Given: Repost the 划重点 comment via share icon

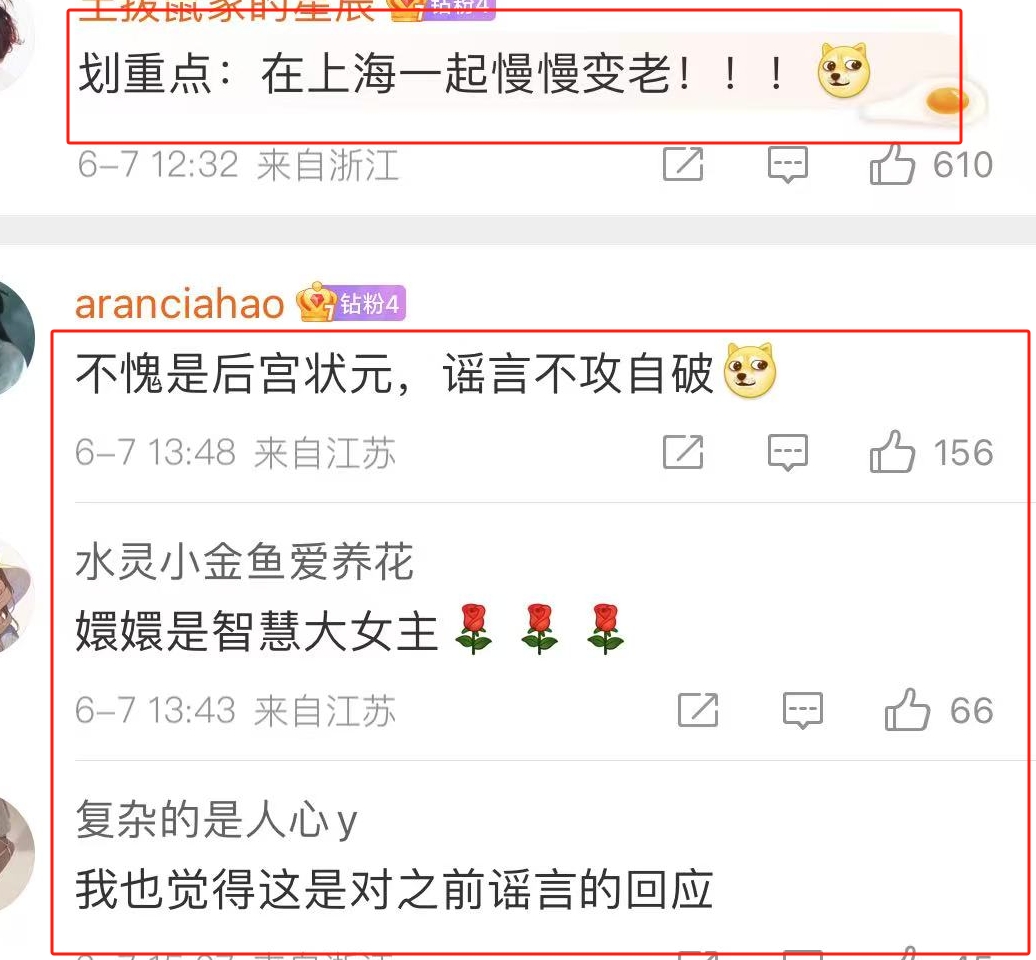Looking at the screenshot, I should (x=683, y=166).
